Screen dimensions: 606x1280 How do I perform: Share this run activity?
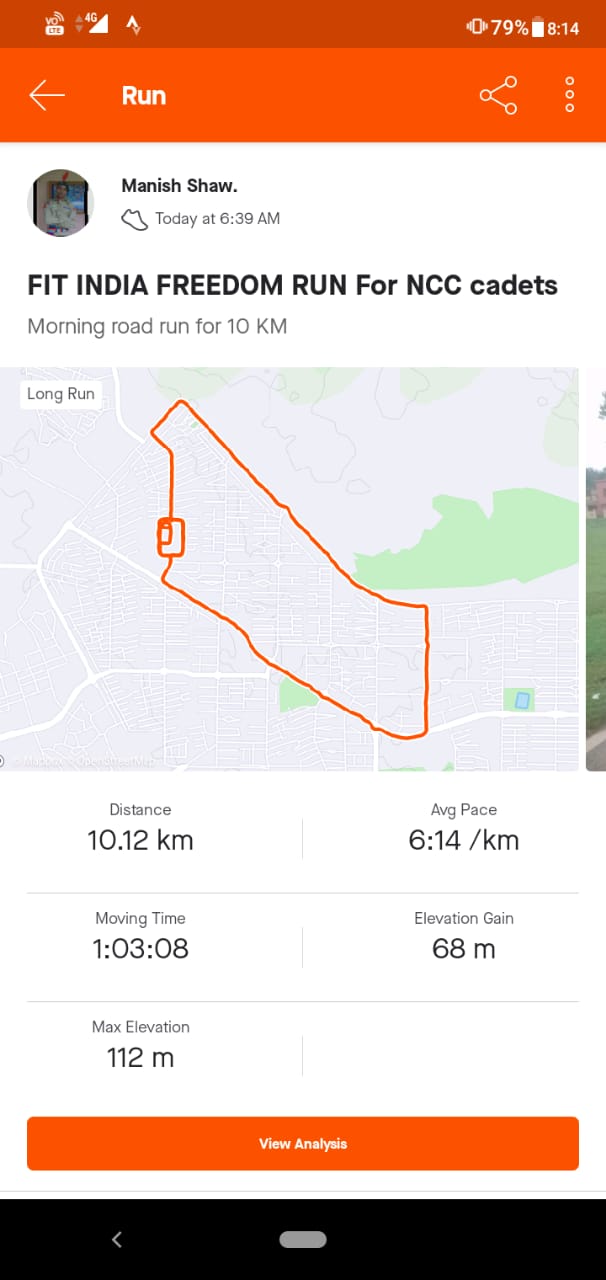click(x=498, y=96)
